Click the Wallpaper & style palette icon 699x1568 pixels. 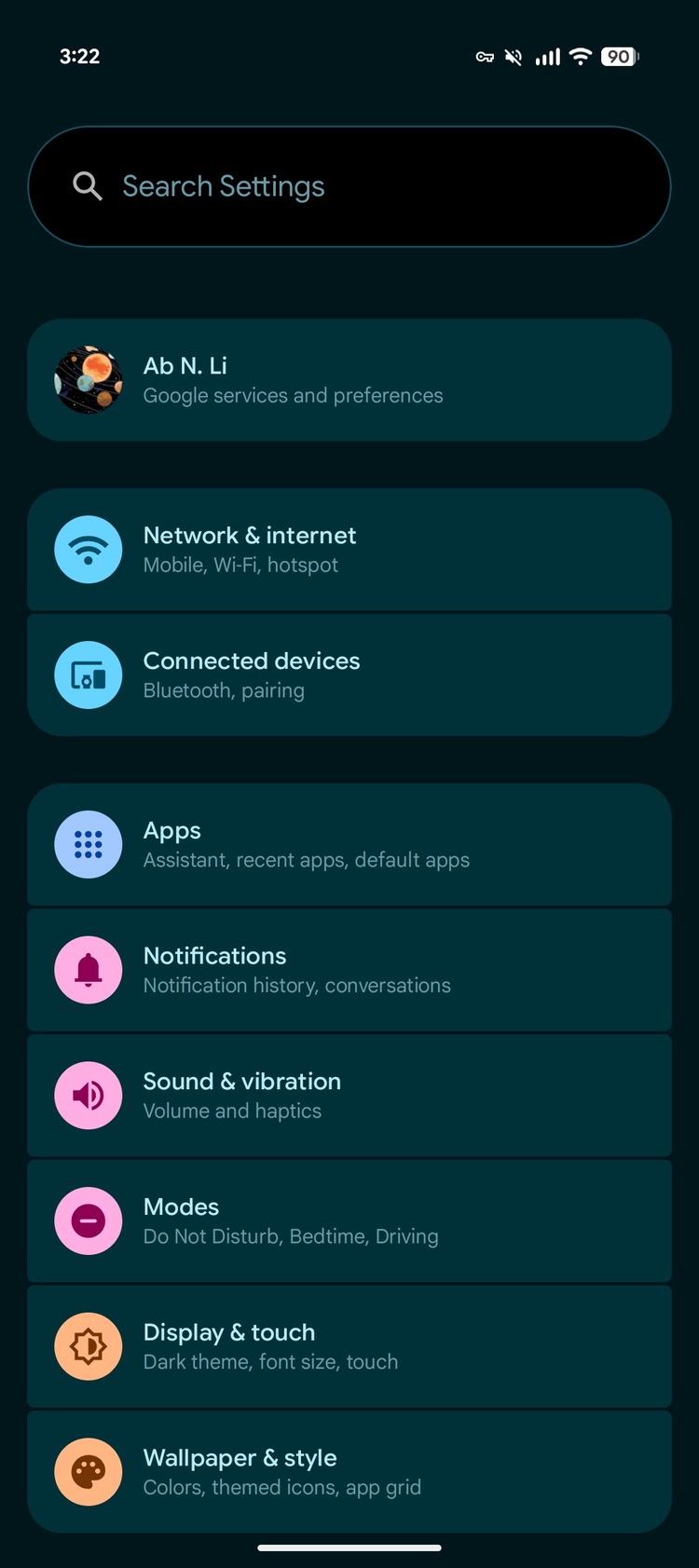(89, 1472)
